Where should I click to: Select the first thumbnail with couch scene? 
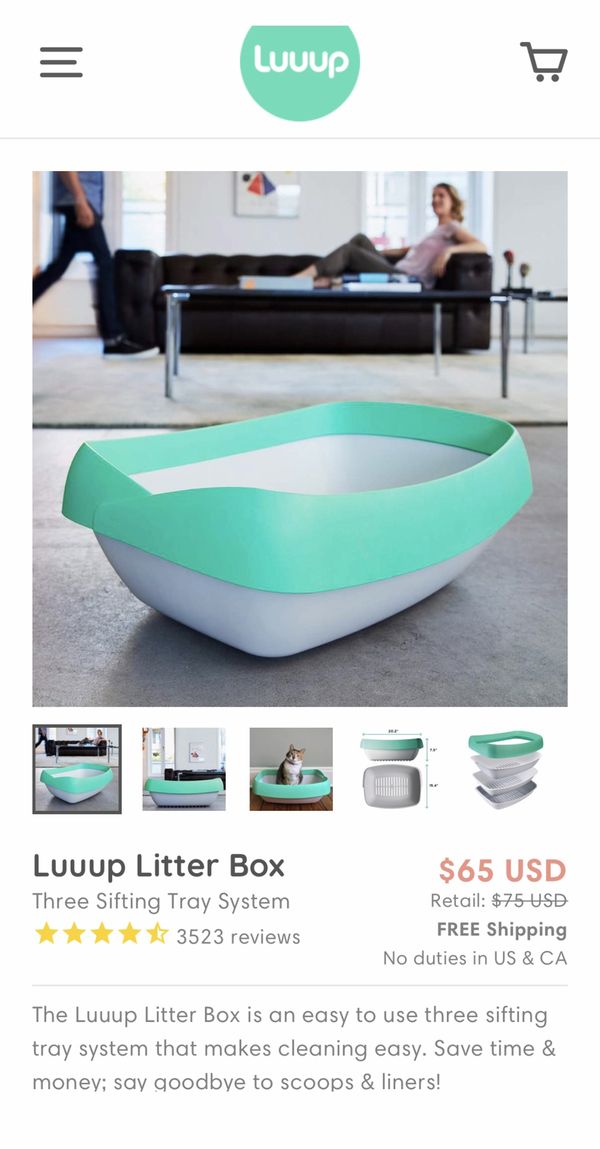[77, 769]
